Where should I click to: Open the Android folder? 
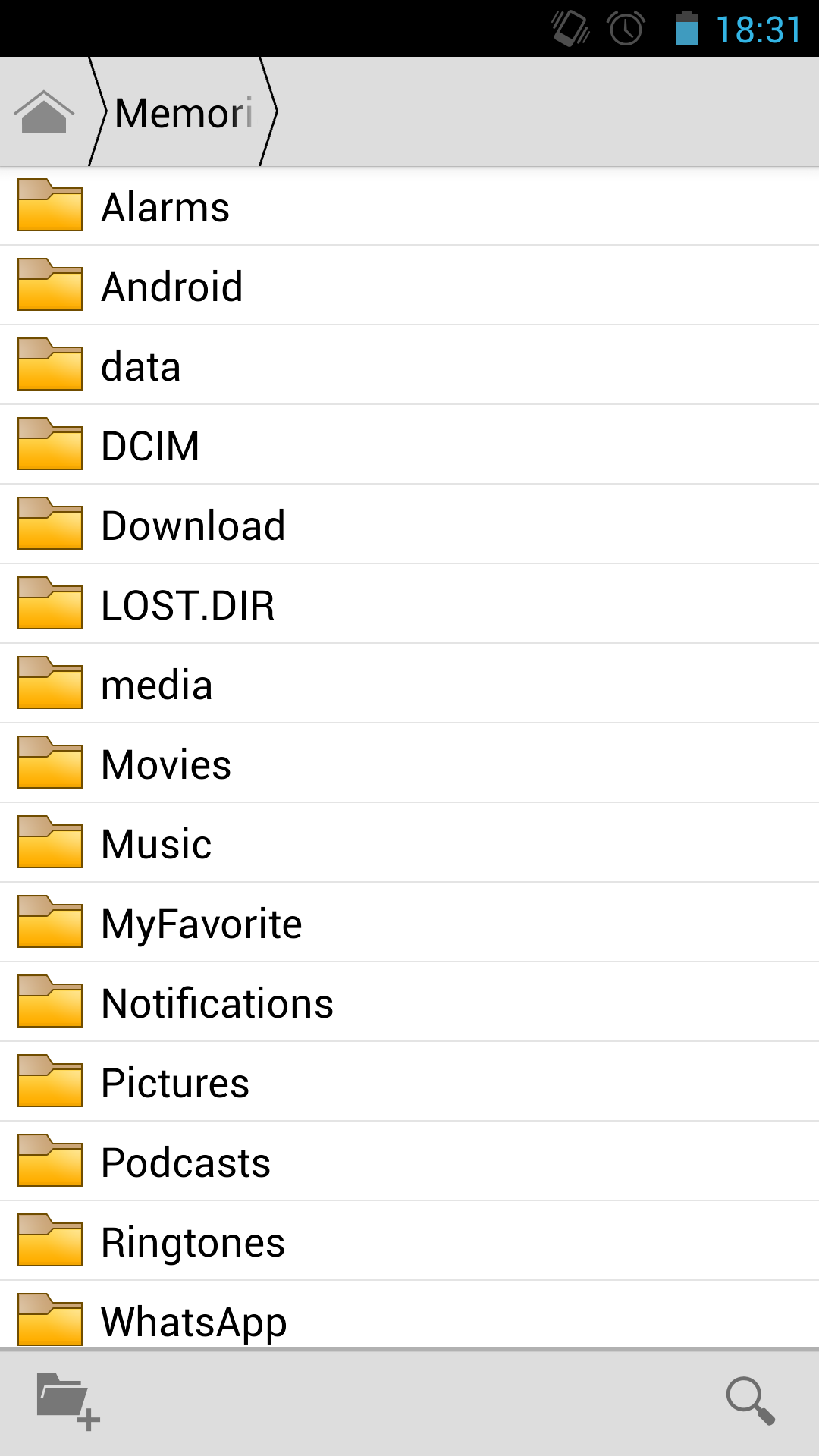point(409,286)
